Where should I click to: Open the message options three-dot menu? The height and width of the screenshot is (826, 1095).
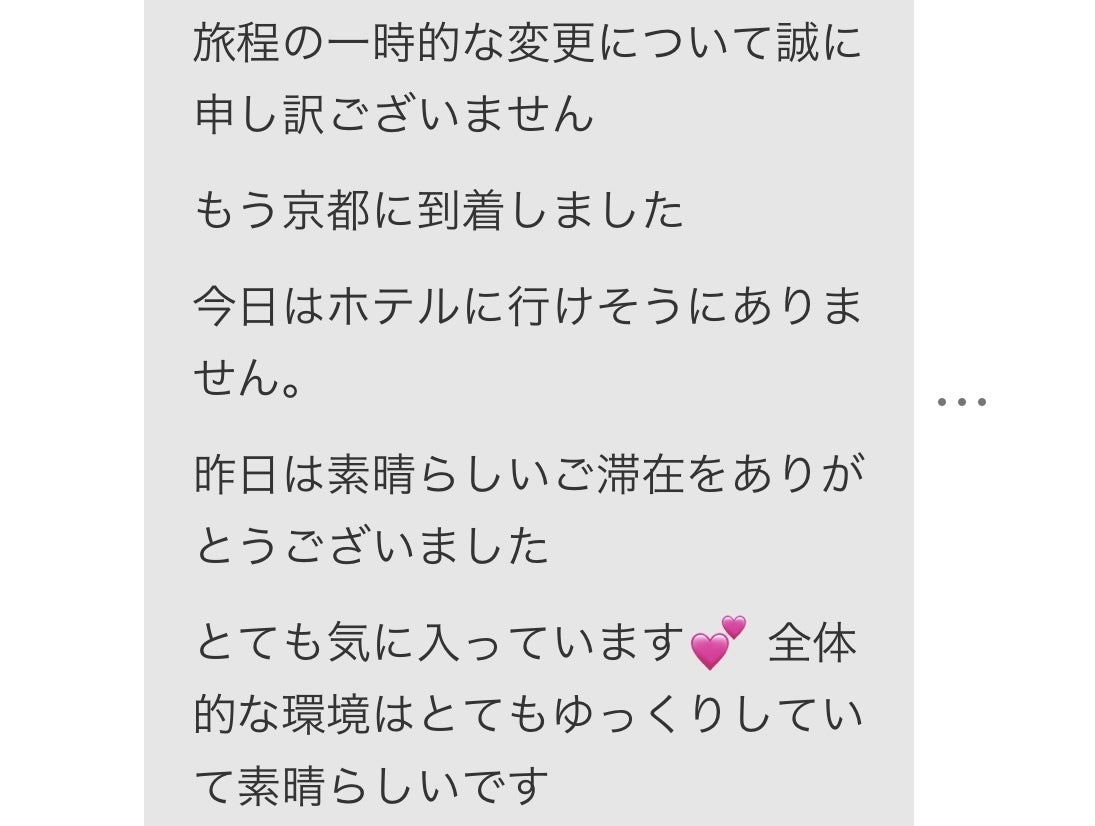coord(961,402)
